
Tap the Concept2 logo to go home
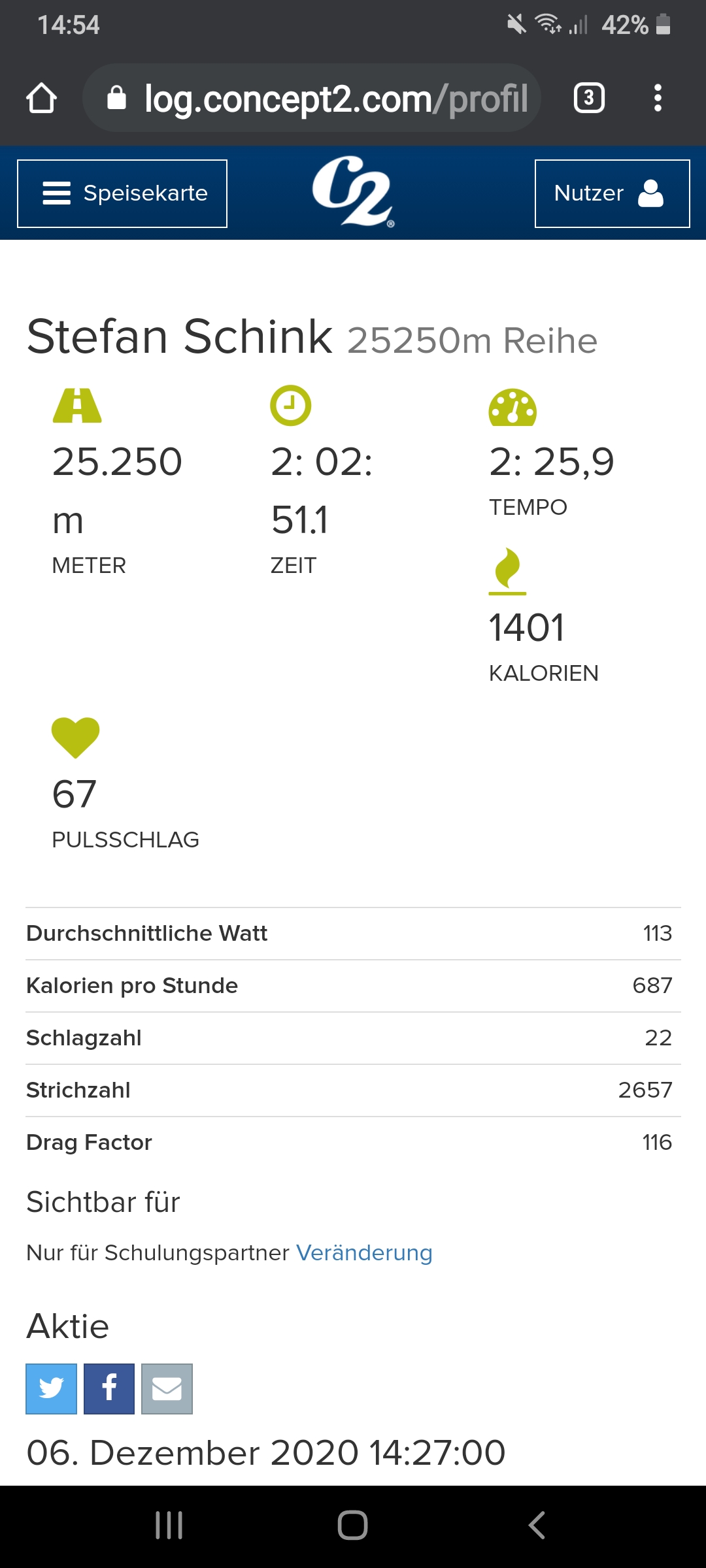(353, 192)
